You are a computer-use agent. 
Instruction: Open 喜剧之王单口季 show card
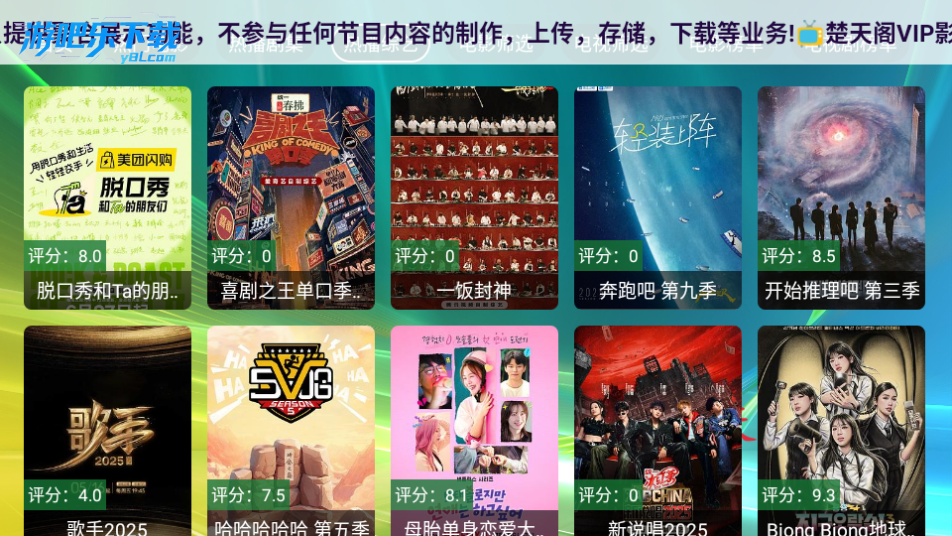290,197
